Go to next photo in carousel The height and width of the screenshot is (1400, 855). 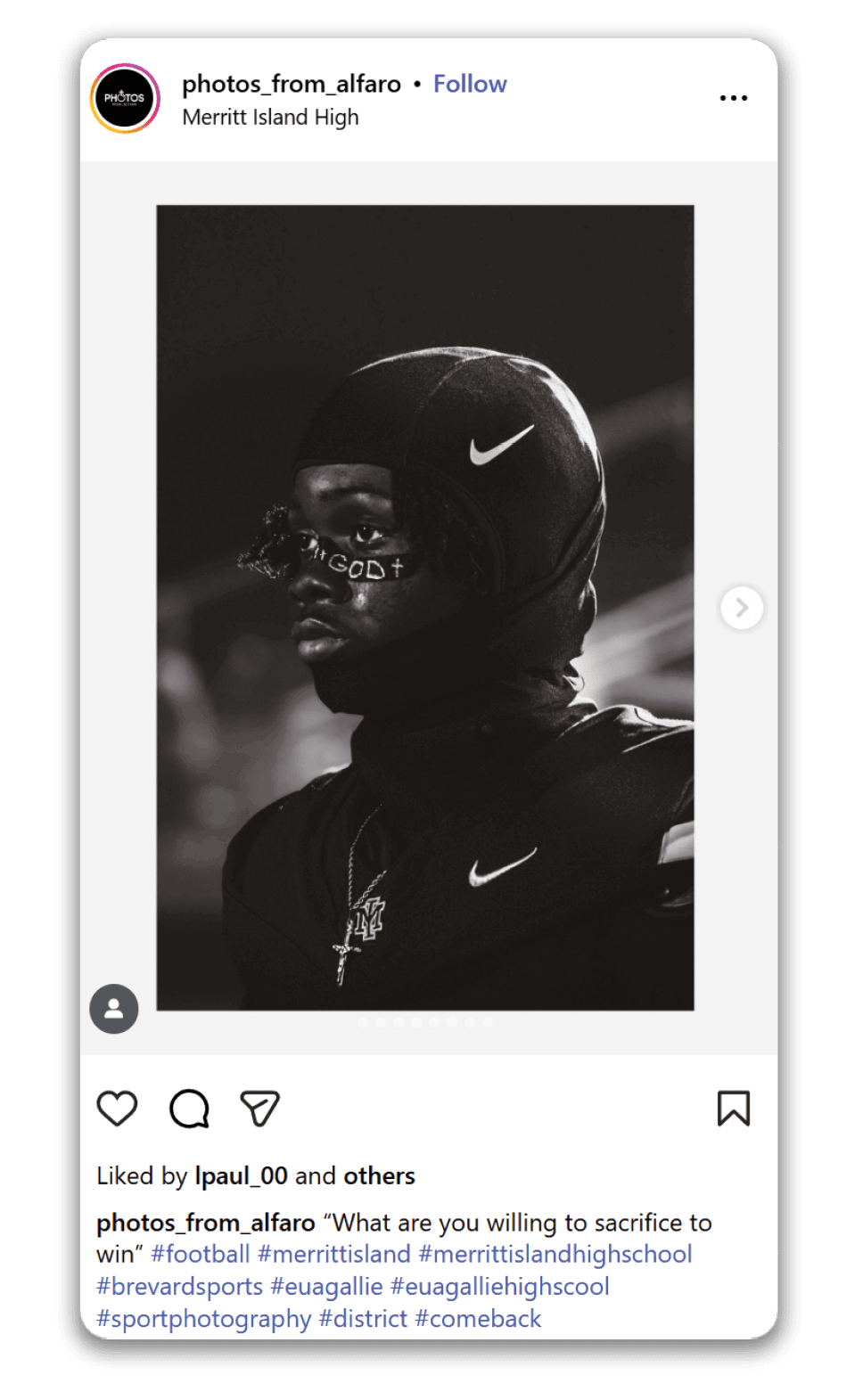coord(741,608)
